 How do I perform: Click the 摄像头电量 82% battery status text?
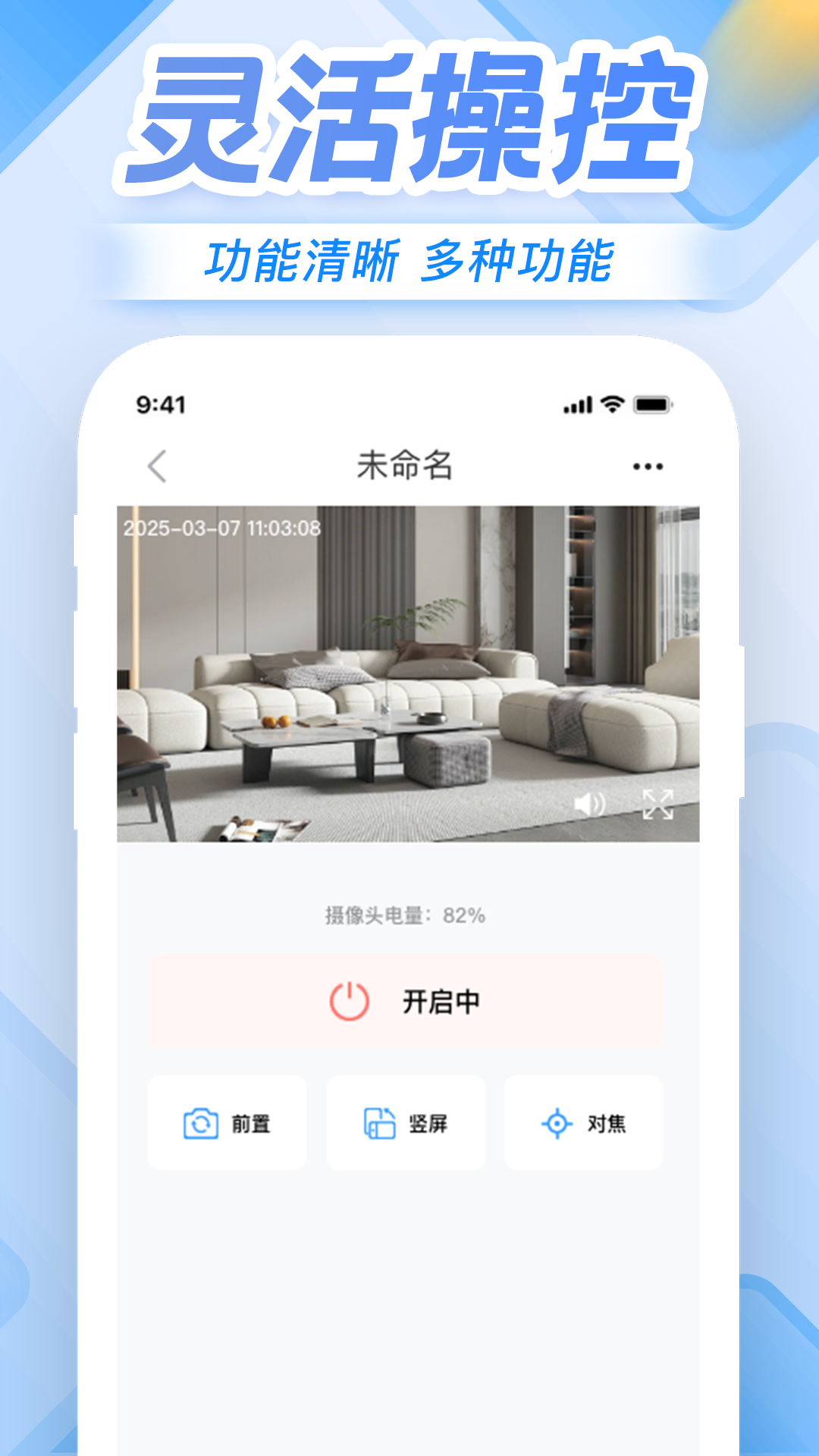[407, 915]
